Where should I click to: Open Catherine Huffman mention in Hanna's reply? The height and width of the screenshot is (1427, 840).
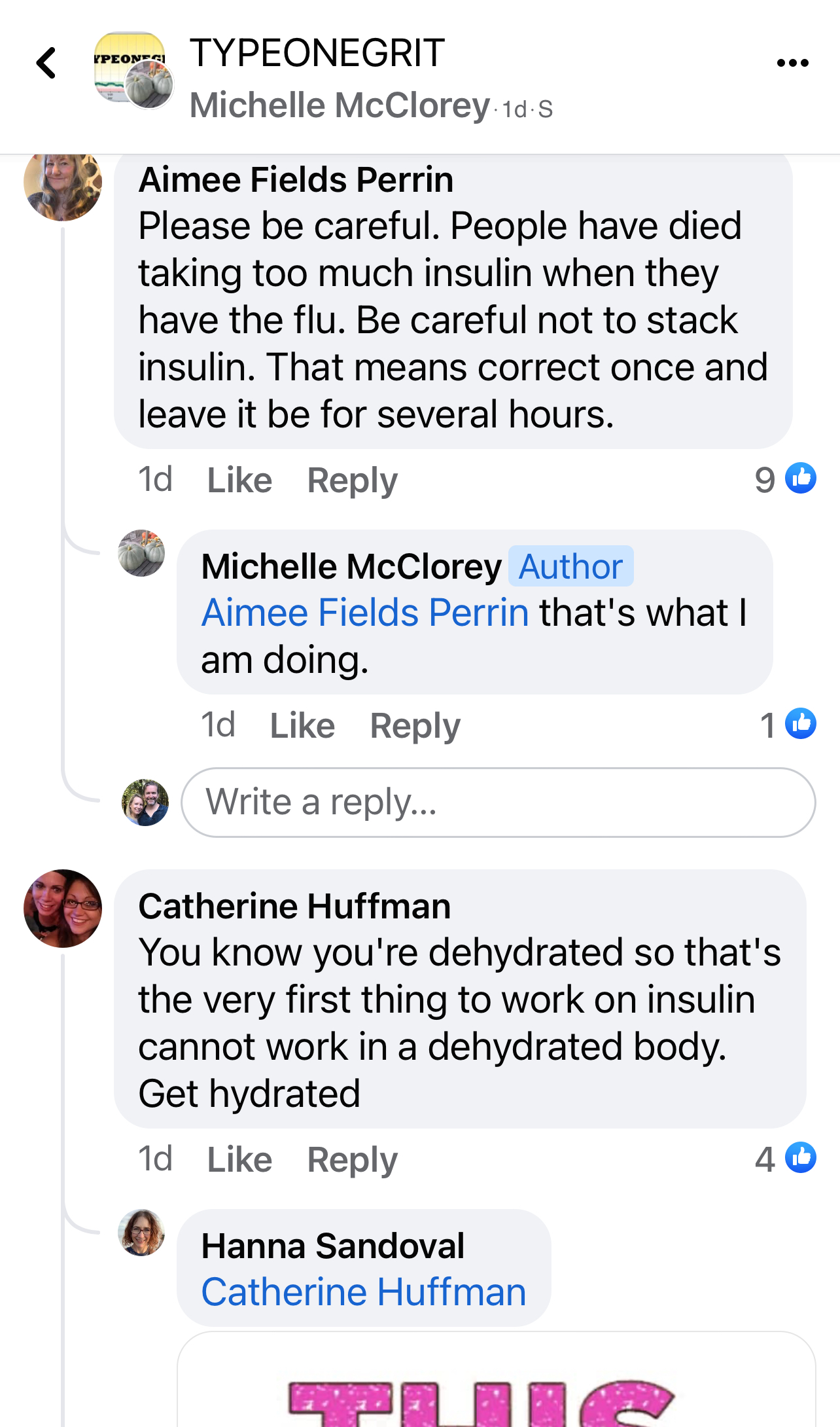click(364, 1292)
